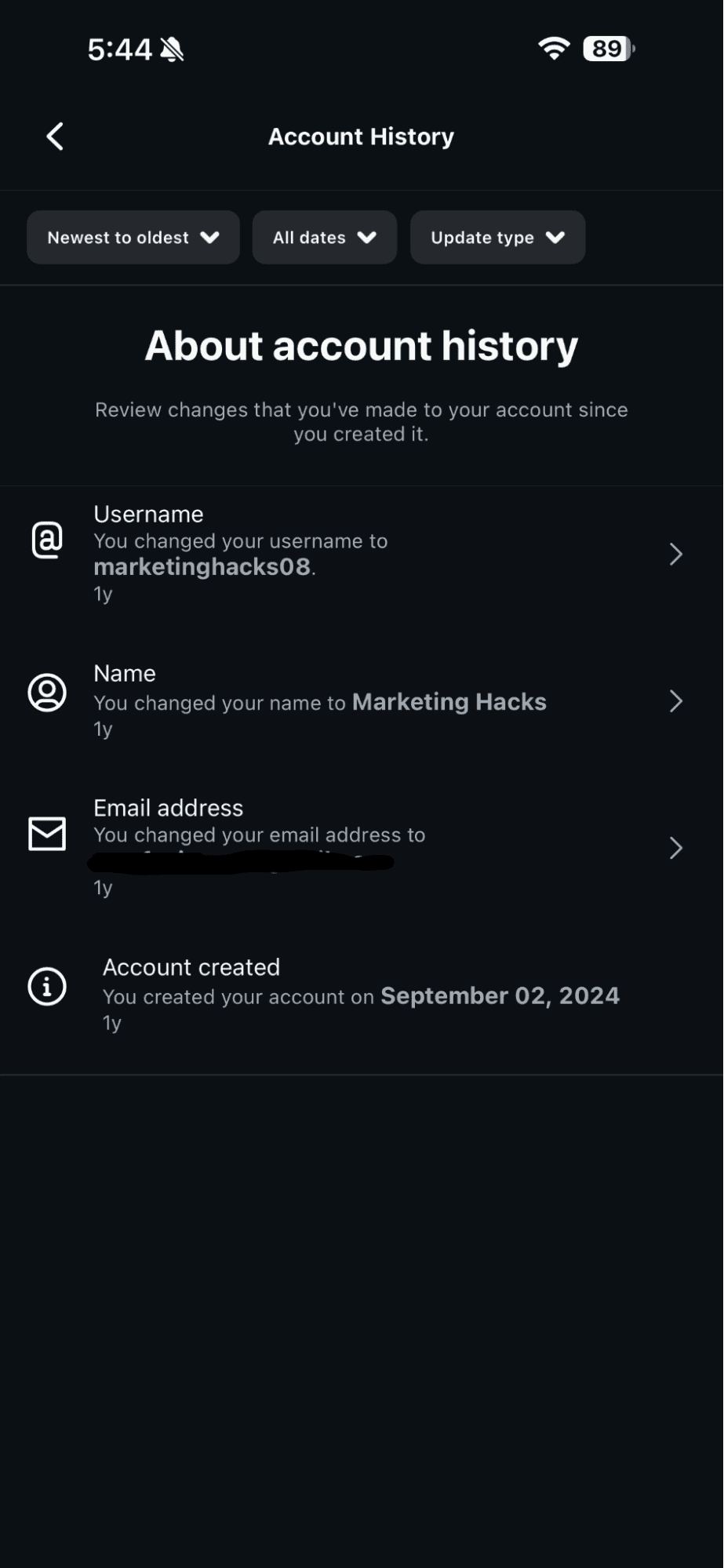
Task: Select the profile circle icon beside Name
Action: (46, 693)
